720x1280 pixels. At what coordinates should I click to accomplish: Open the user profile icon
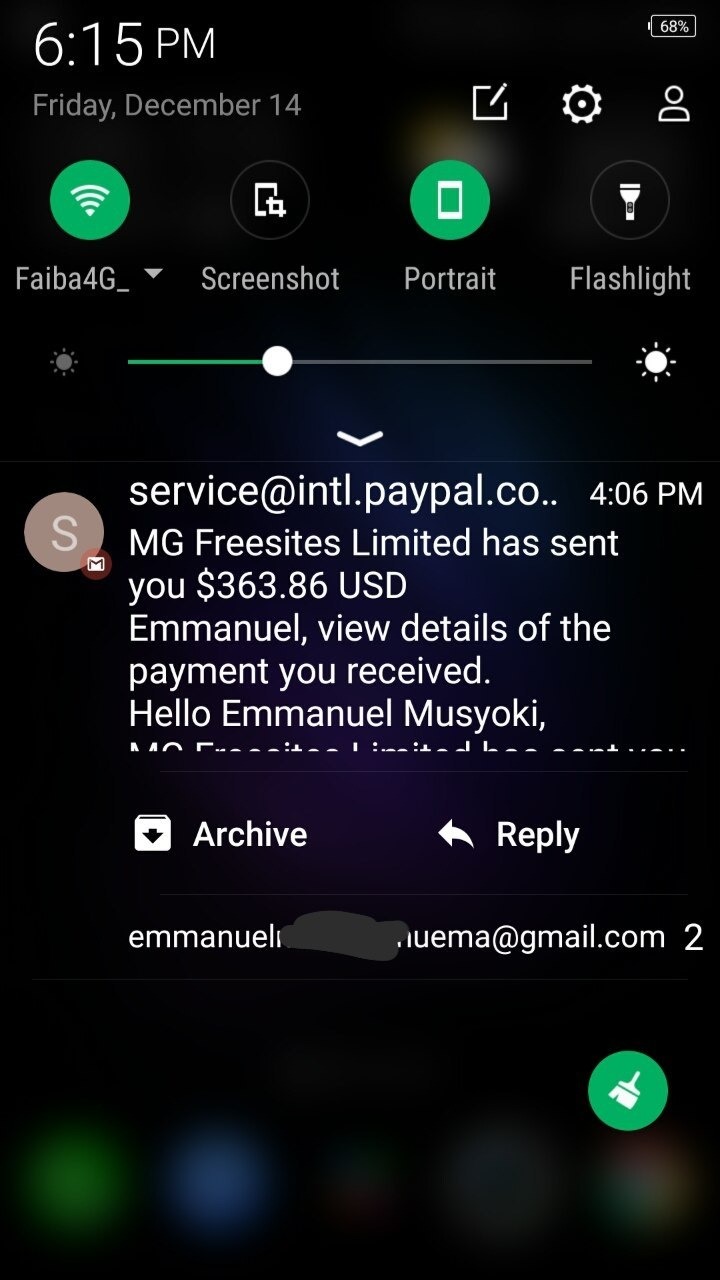point(674,104)
